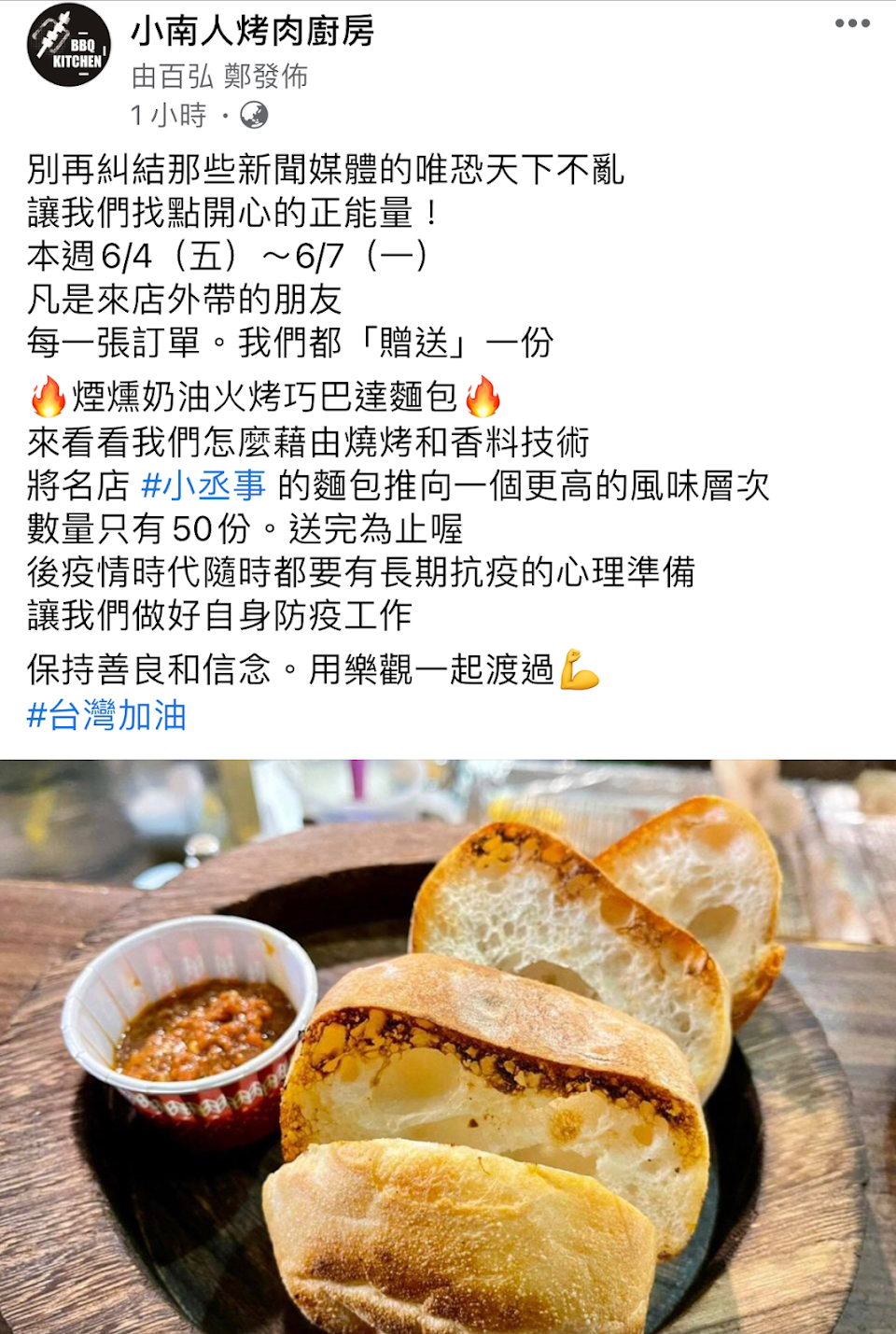
Task: Open the post's three-dot options menu
Action: click(x=852, y=24)
